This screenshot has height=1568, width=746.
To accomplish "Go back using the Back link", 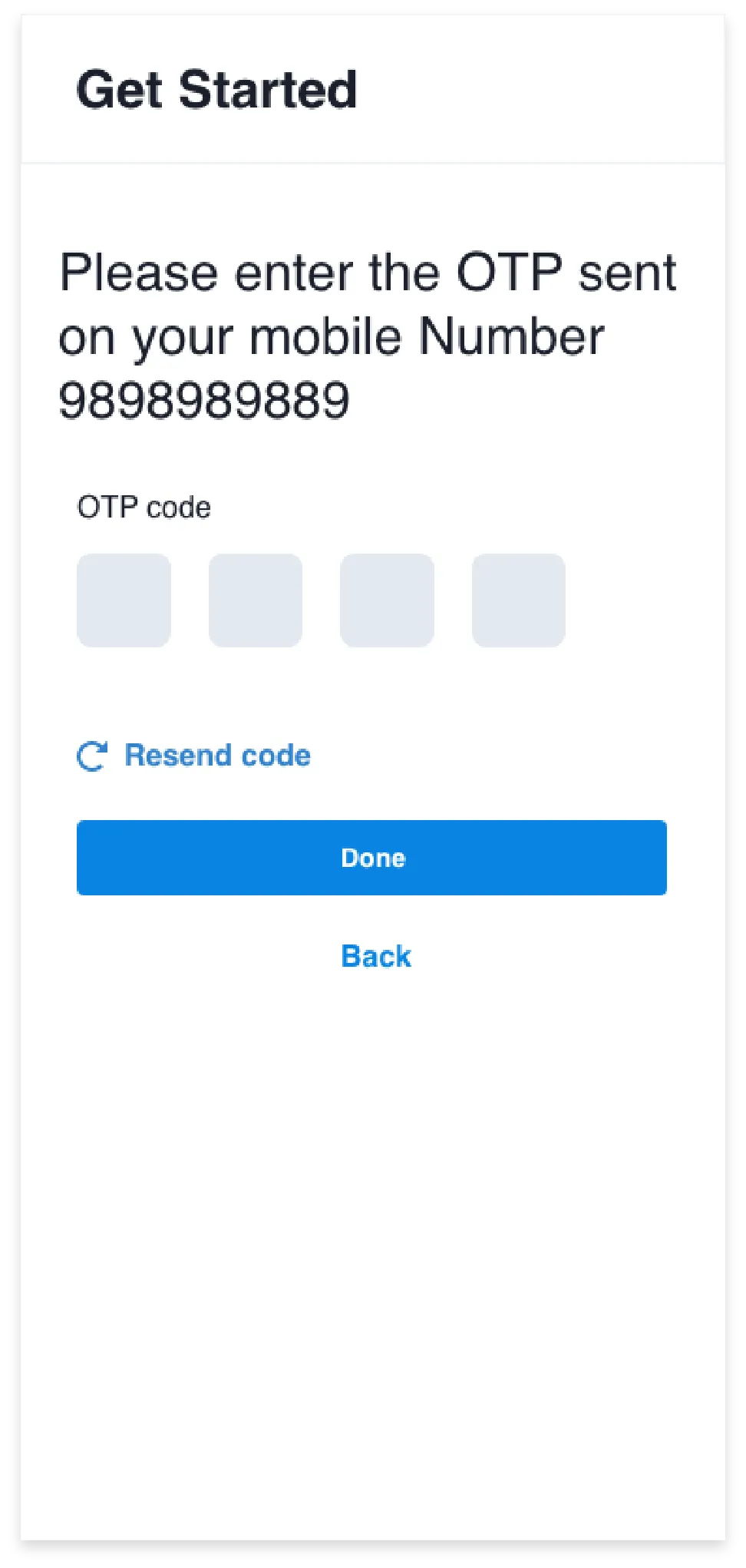I will (376, 957).
